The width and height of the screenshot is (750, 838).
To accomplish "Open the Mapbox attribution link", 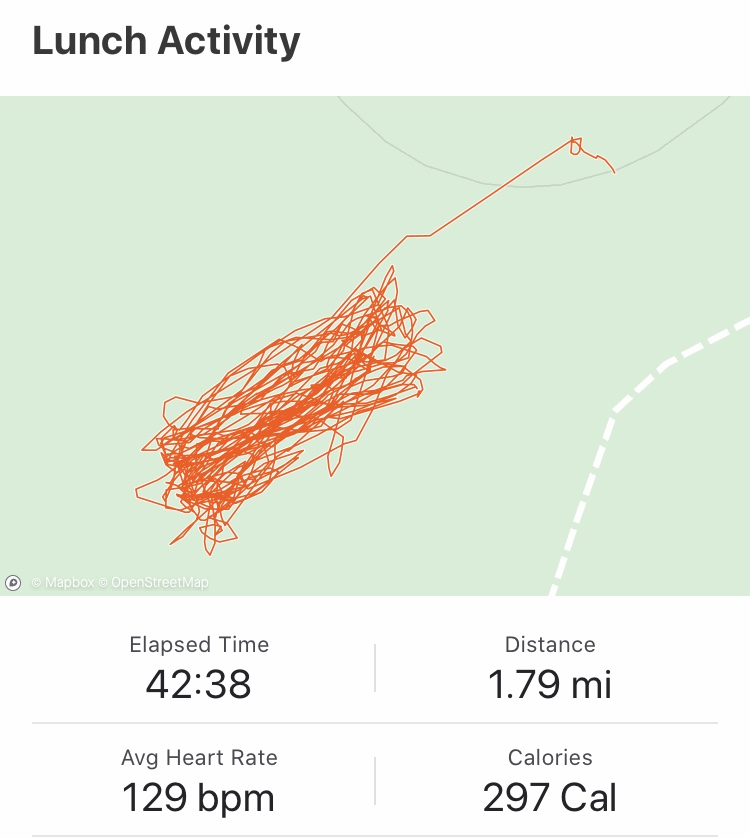I will point(62,582).
